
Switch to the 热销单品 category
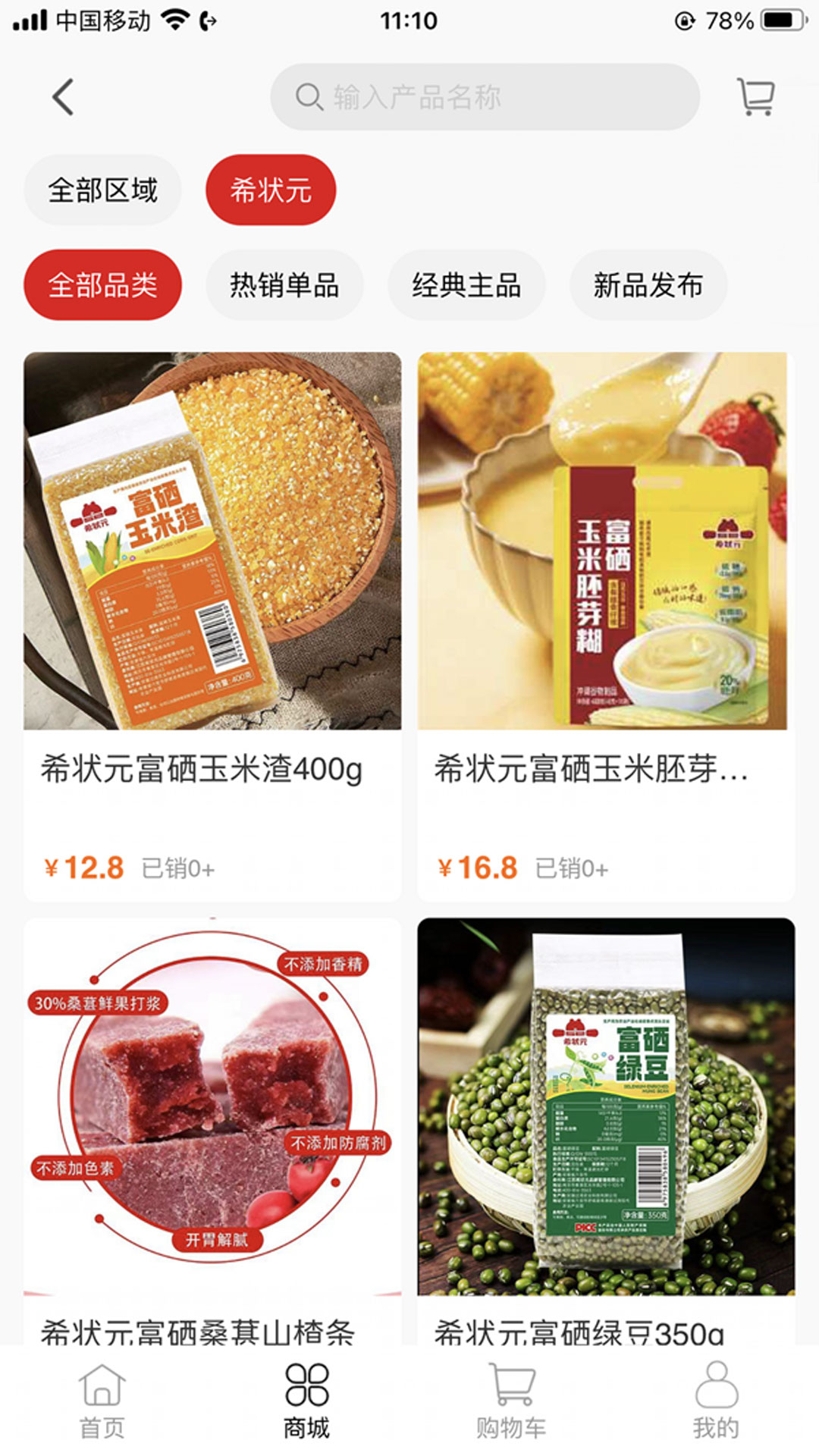pyautogui.click(x=284, y=285)
